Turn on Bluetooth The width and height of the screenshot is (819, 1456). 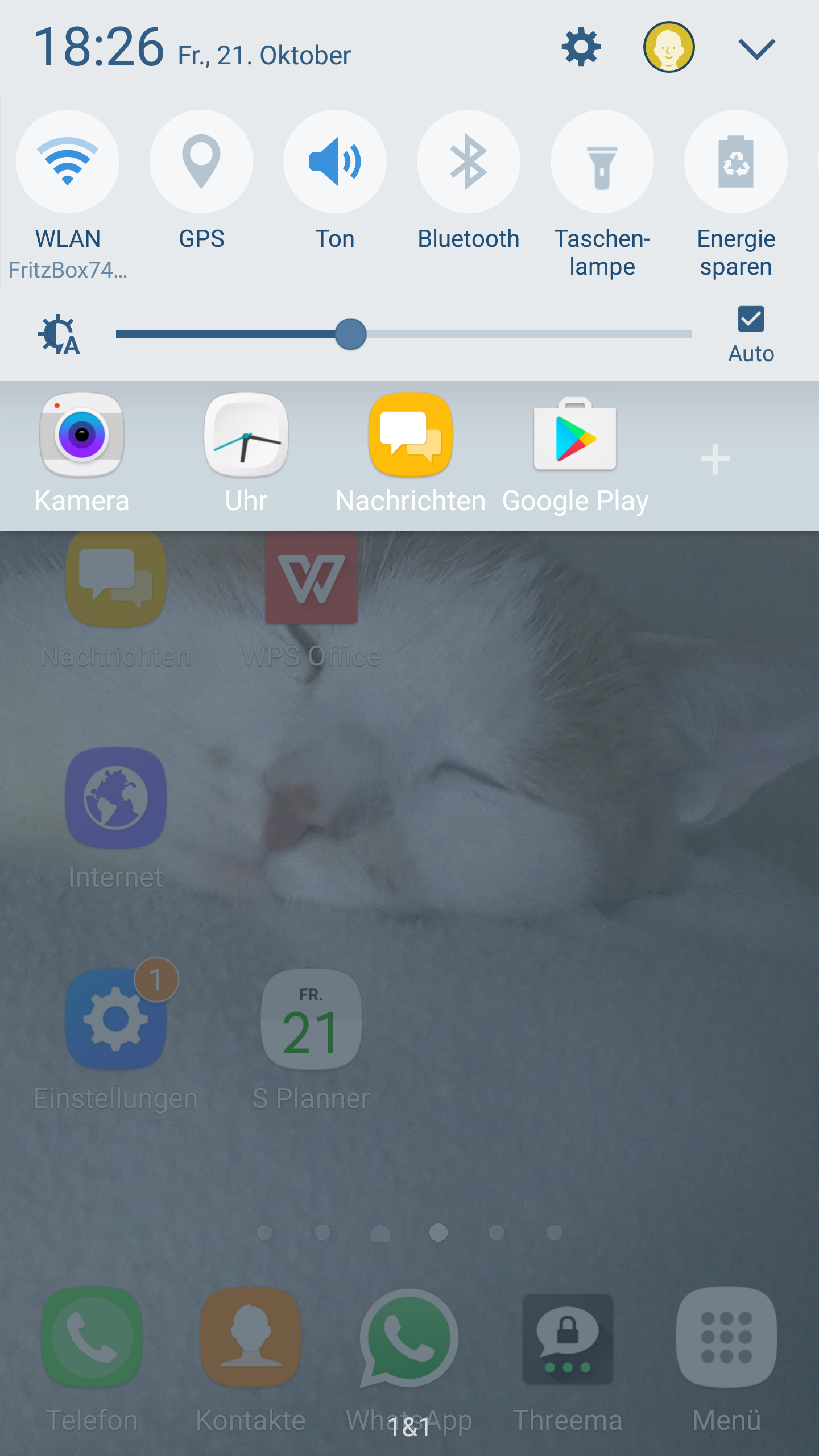pyautogui.click(x=469, y=162)
